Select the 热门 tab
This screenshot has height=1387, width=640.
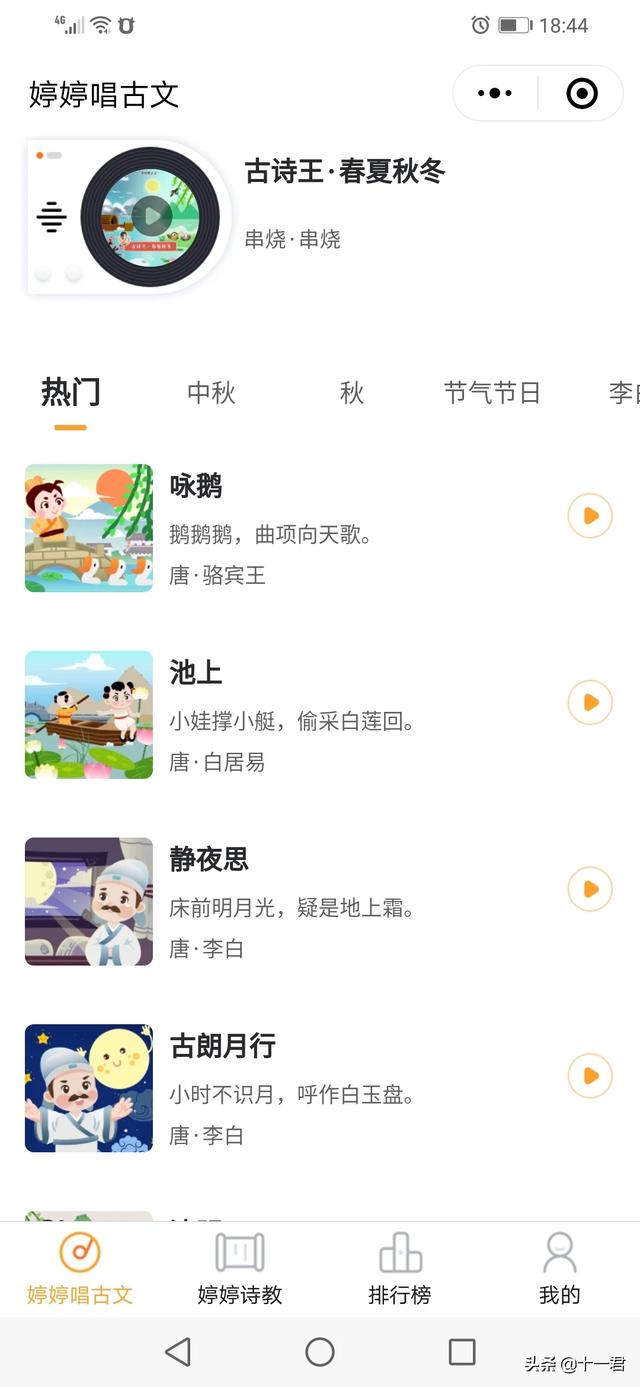point(70,393)
